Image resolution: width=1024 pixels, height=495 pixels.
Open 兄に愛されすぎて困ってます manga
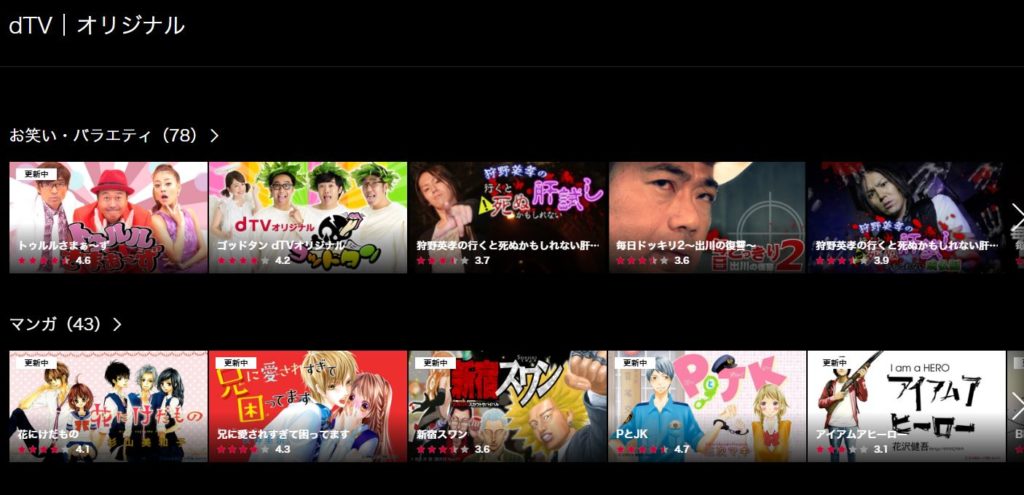[307, 406]
